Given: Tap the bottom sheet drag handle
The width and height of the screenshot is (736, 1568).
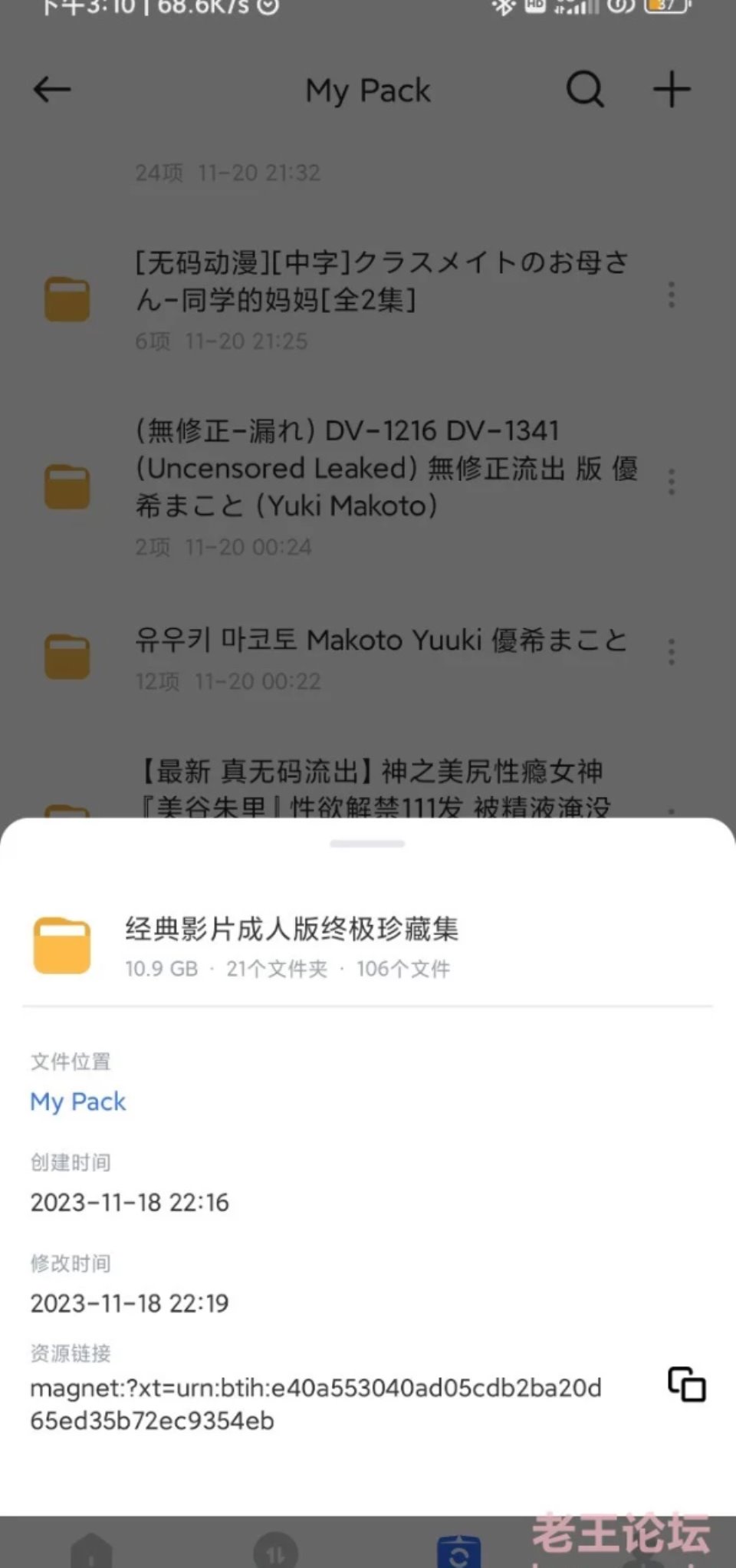Looking at the screenshot, I should [367, 843].
